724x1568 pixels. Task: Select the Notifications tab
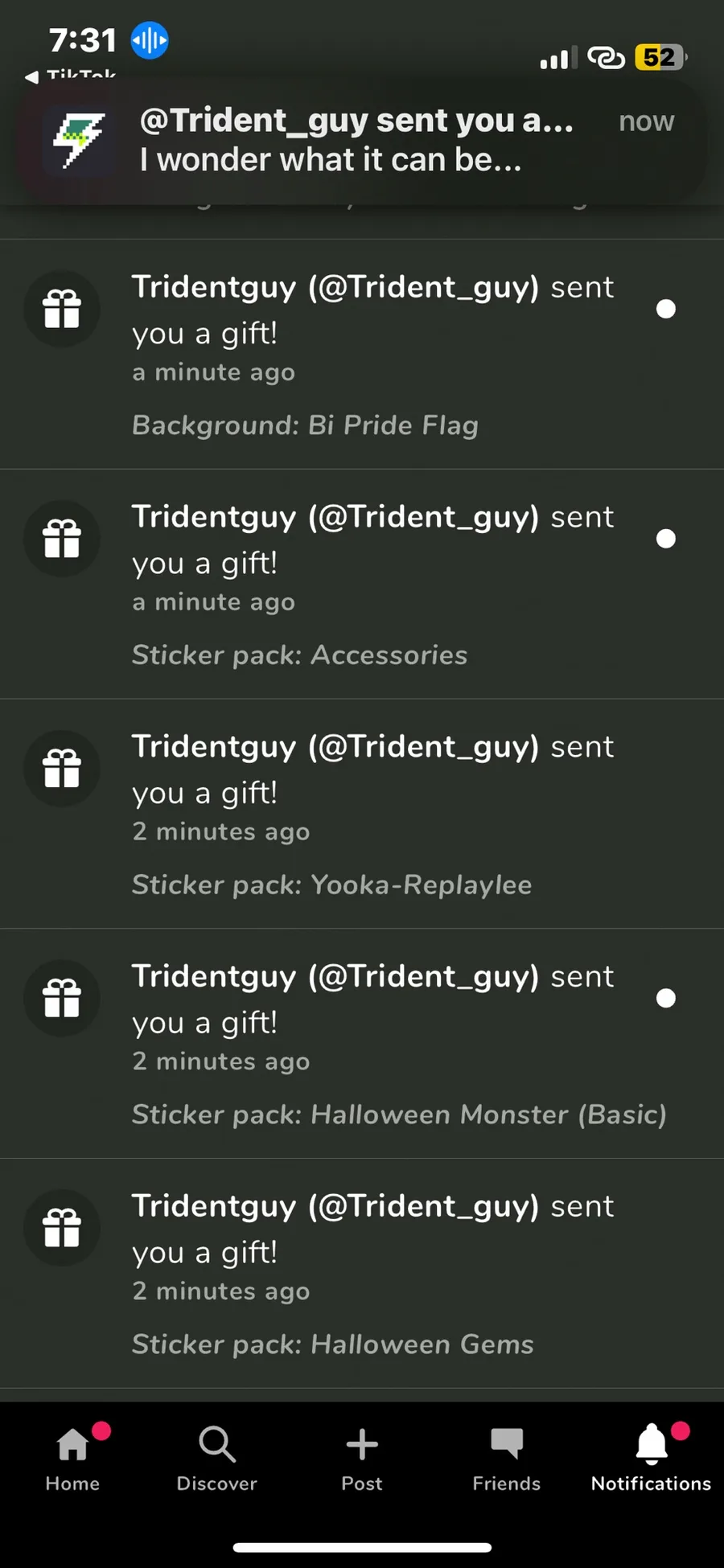point(652,1459)
